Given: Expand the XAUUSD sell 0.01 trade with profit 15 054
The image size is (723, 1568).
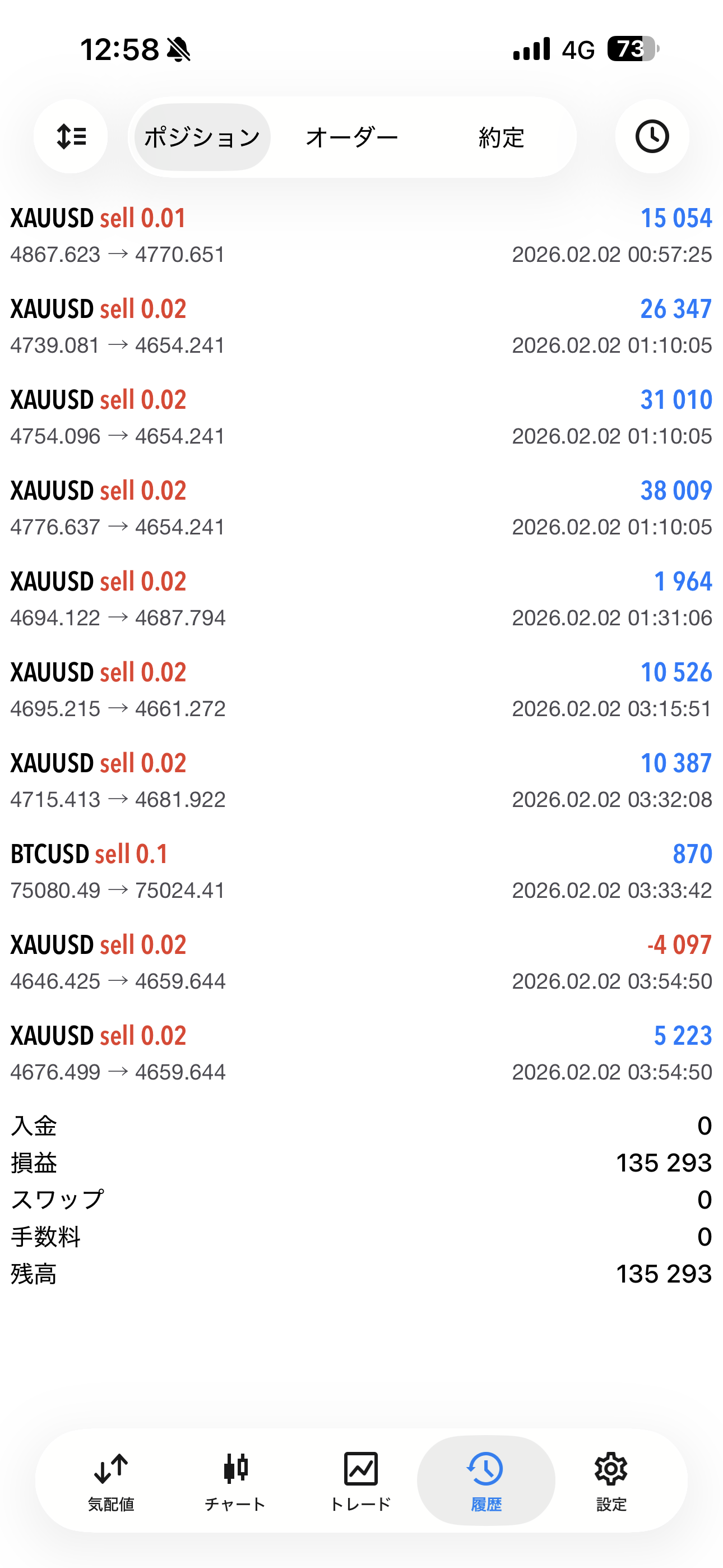Looking at the screenshot, I should (x=361, y=236).
